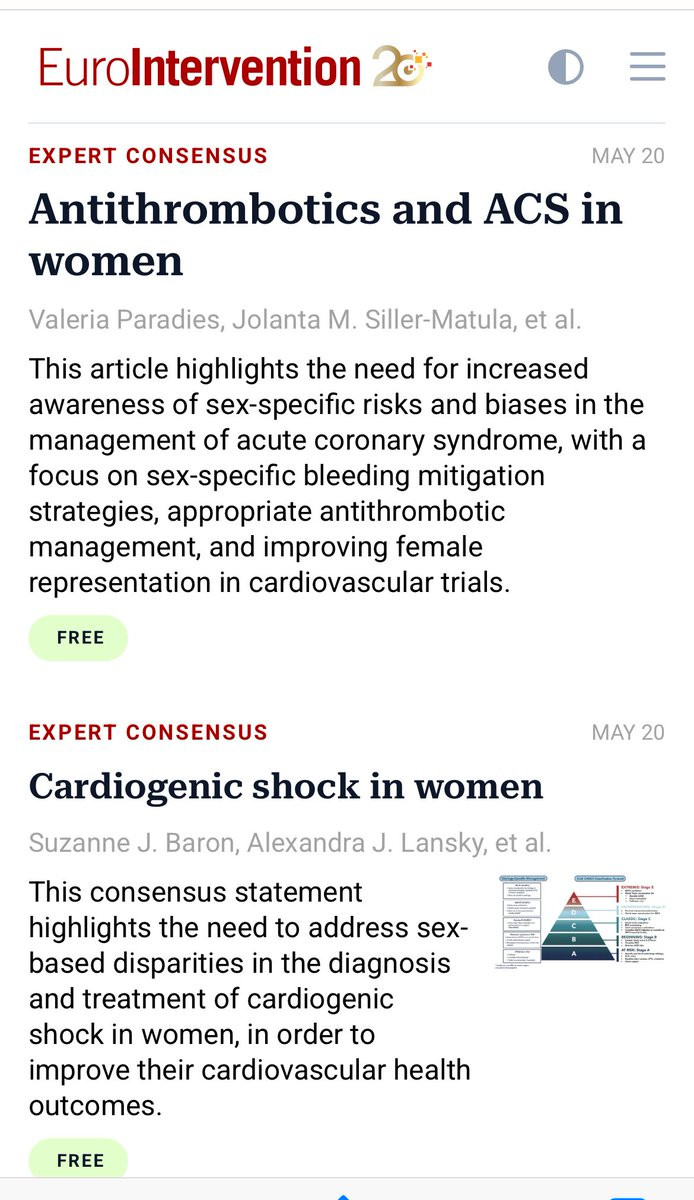Open the article Antithrombotics and ACS in women
Image resolution: width=694 pixels, height=1200 pixels.
326,234
